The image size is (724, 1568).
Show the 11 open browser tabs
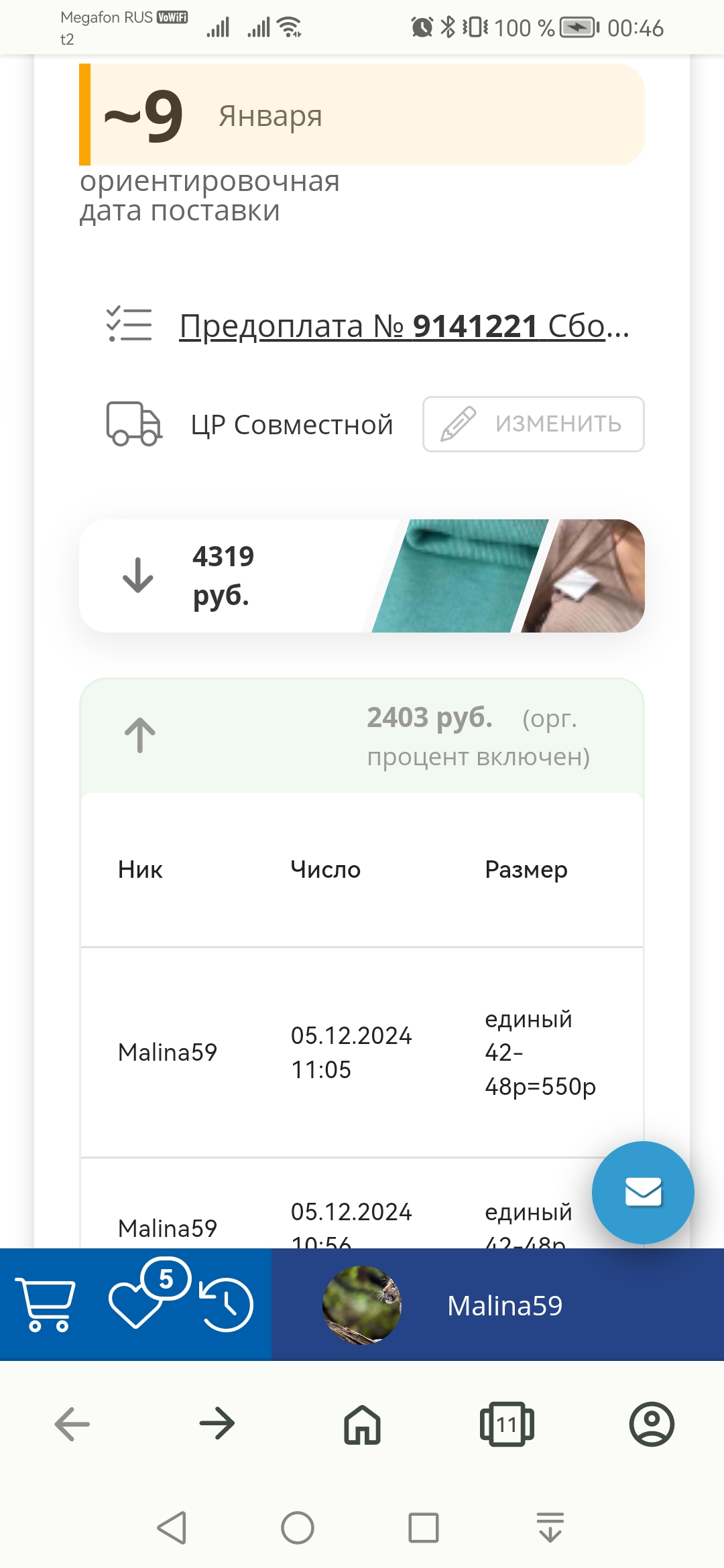pos(507,1424)
